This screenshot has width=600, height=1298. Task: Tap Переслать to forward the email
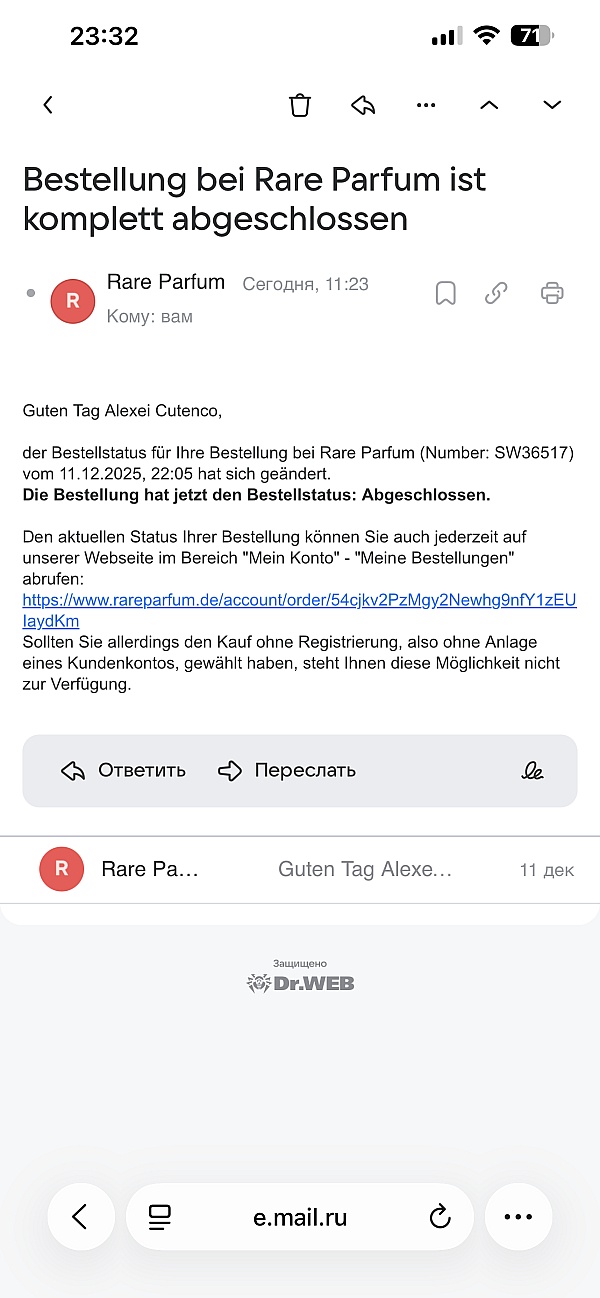[x=287, y=771]
